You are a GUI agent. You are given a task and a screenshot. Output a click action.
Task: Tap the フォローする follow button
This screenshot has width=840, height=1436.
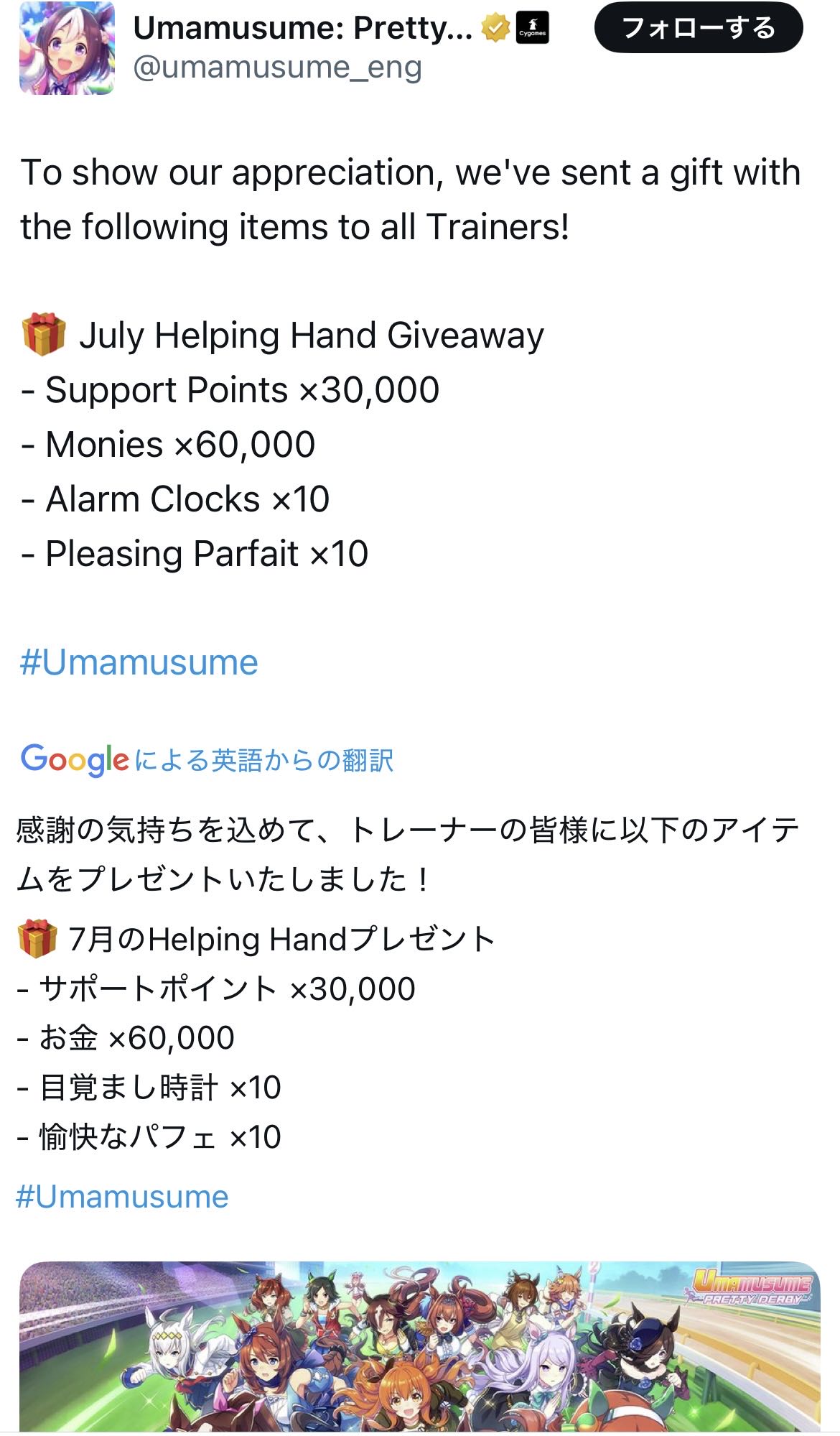pos(699,28)
